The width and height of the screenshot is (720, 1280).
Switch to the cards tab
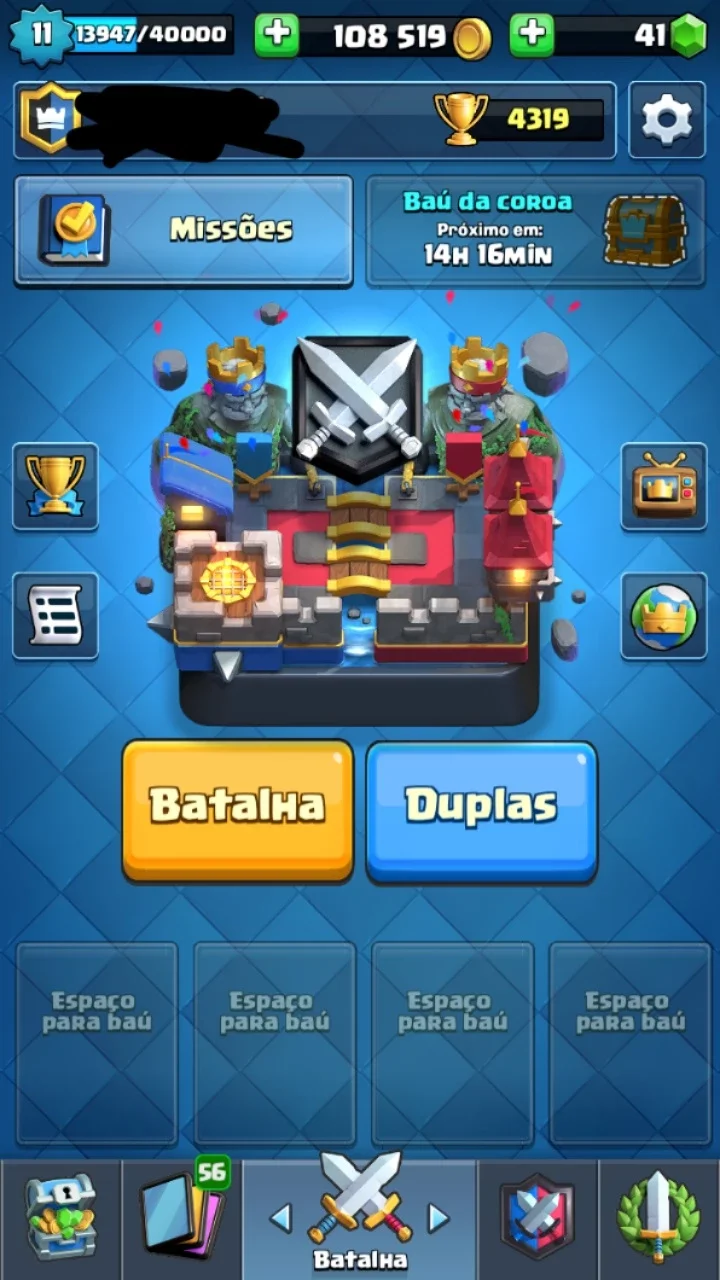[182, 1219]
